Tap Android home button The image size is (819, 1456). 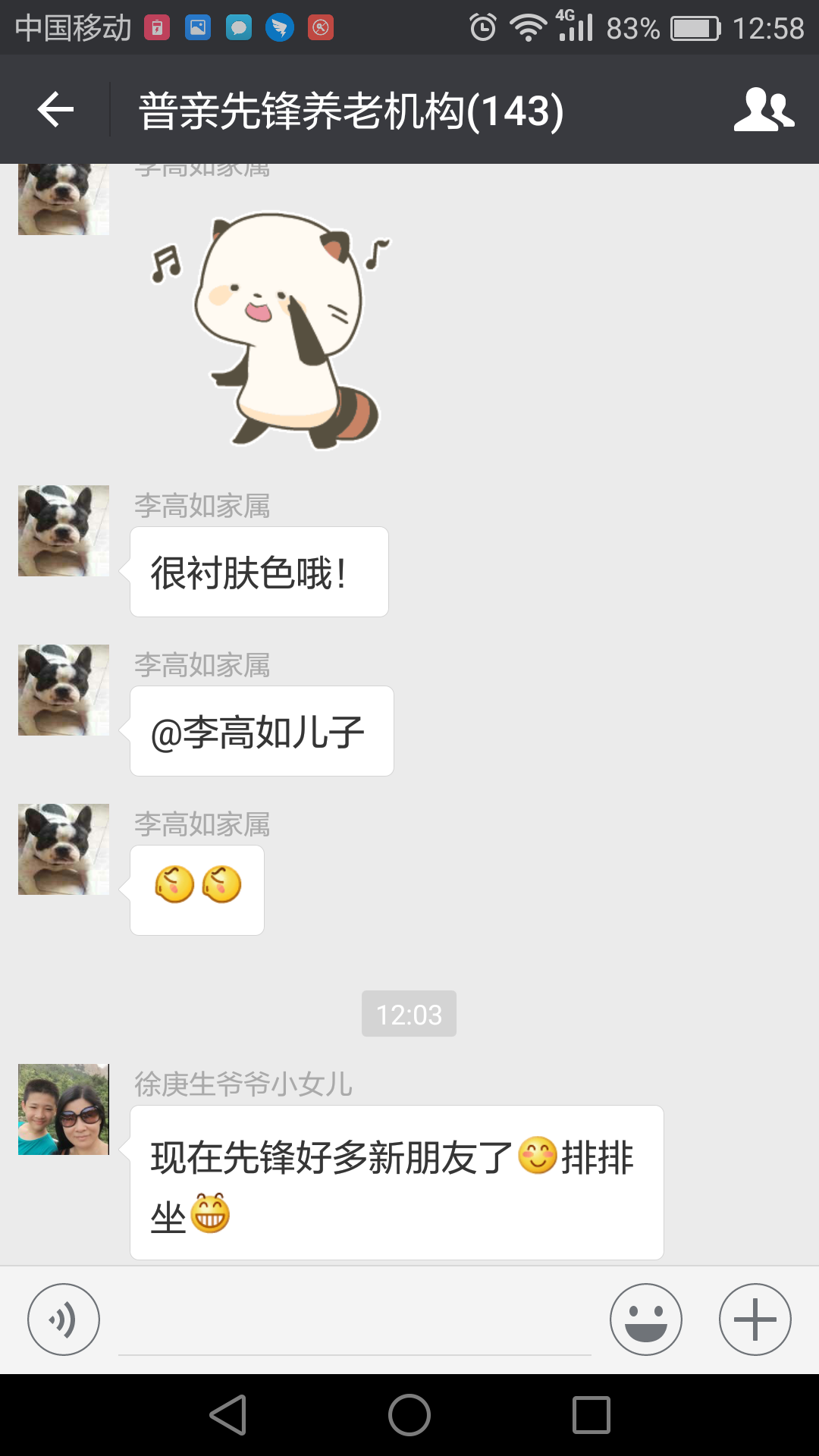click(409, 1415)
